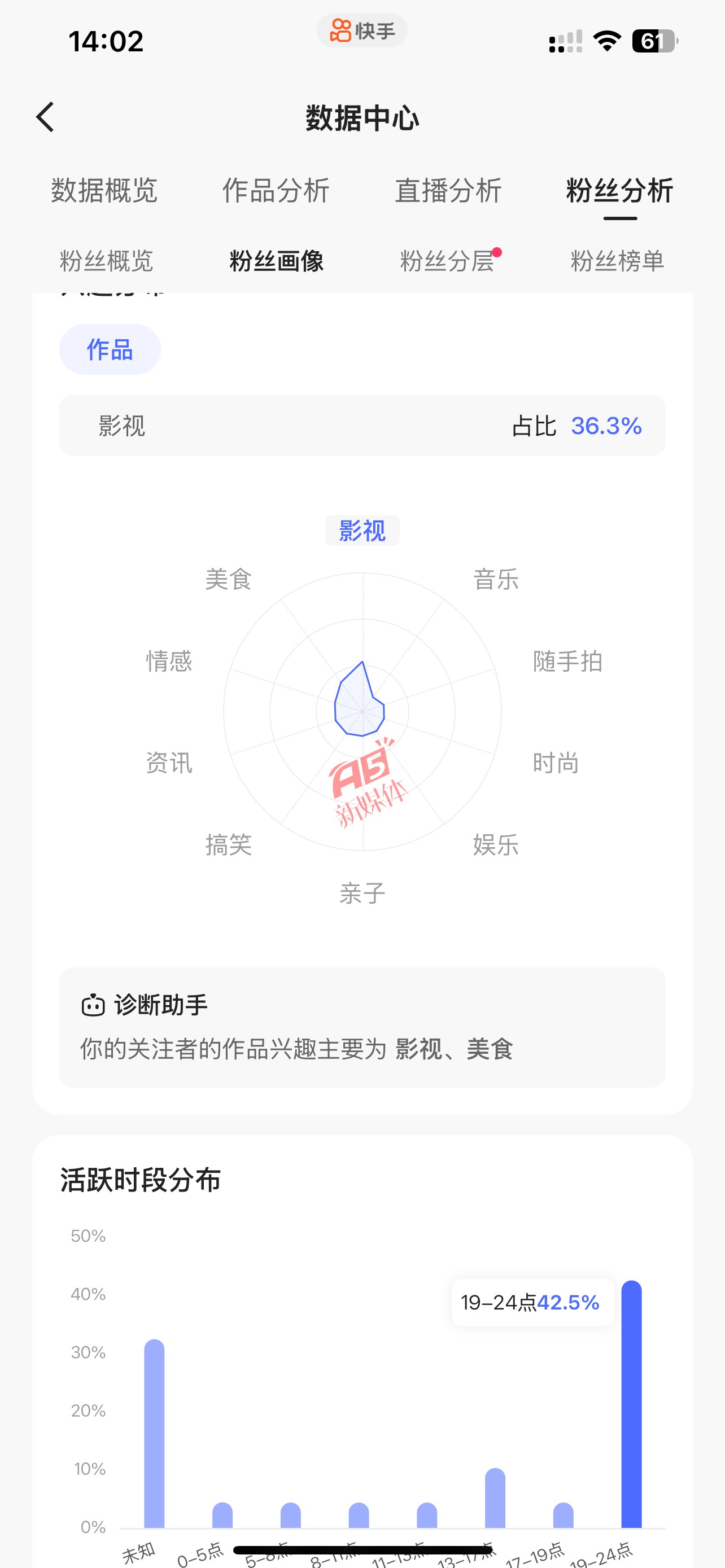
Task: Select the 粉丝画像 sub-tab
Action: pos(276,261)
